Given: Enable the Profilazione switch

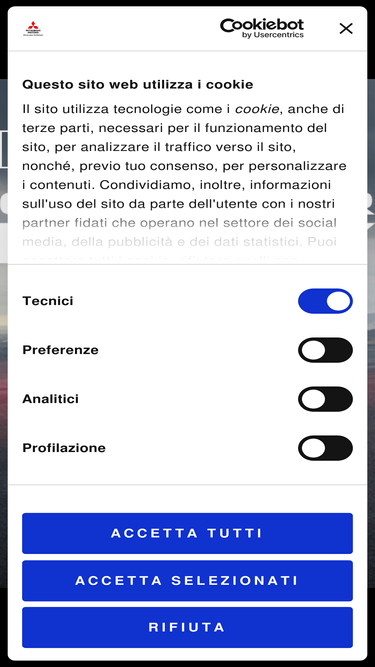Looking at the screenshot, I should [x=325, y=448].
